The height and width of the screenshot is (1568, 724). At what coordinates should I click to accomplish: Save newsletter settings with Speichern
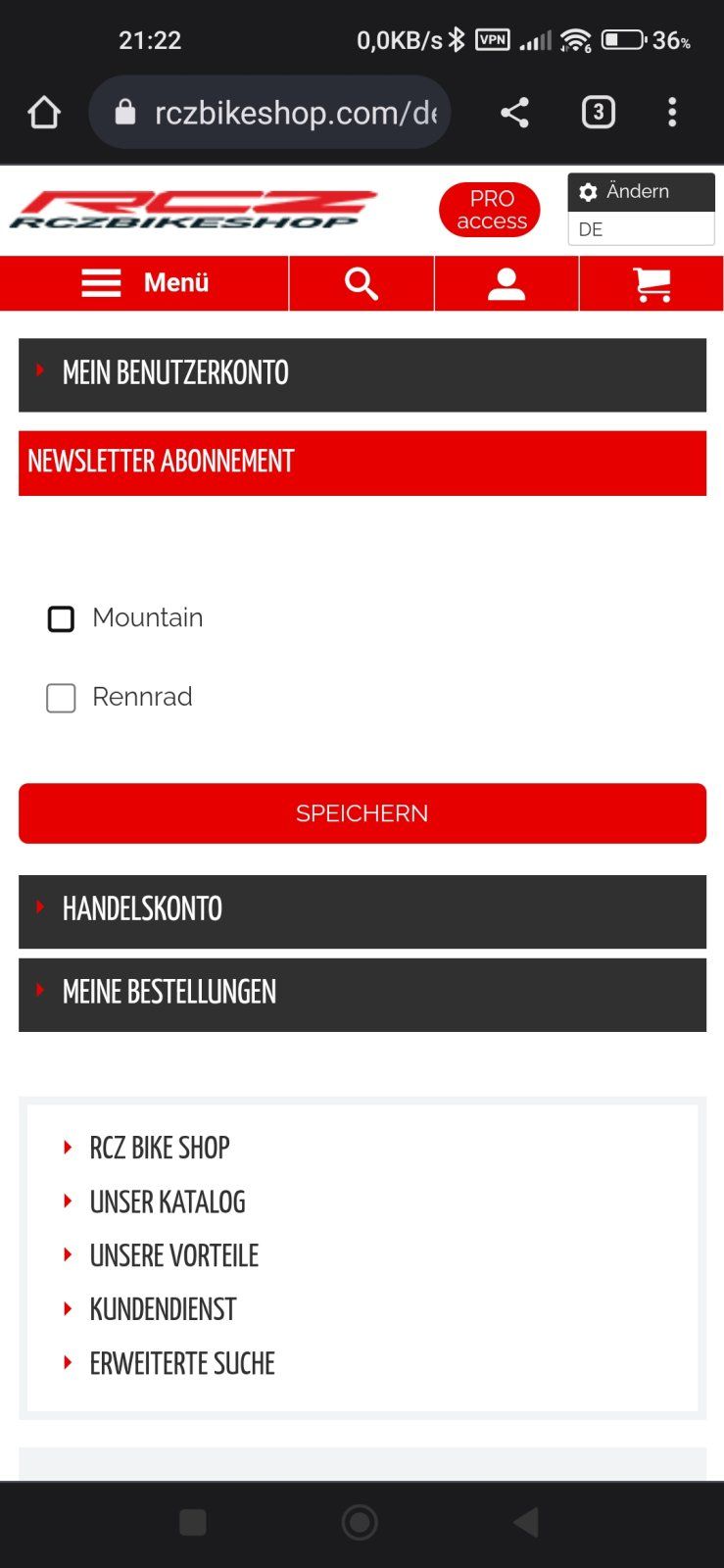[x=362, y=813]
